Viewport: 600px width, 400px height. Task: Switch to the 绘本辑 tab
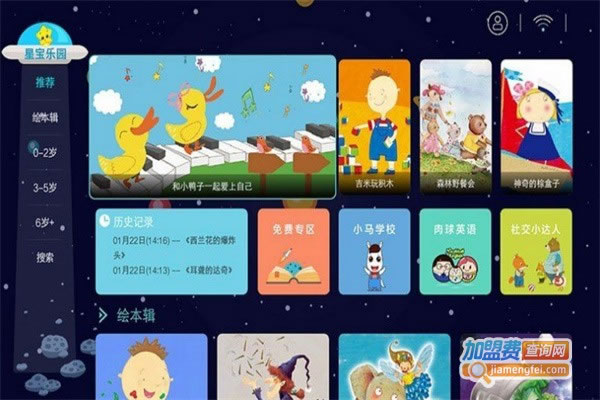click(45, 117)
